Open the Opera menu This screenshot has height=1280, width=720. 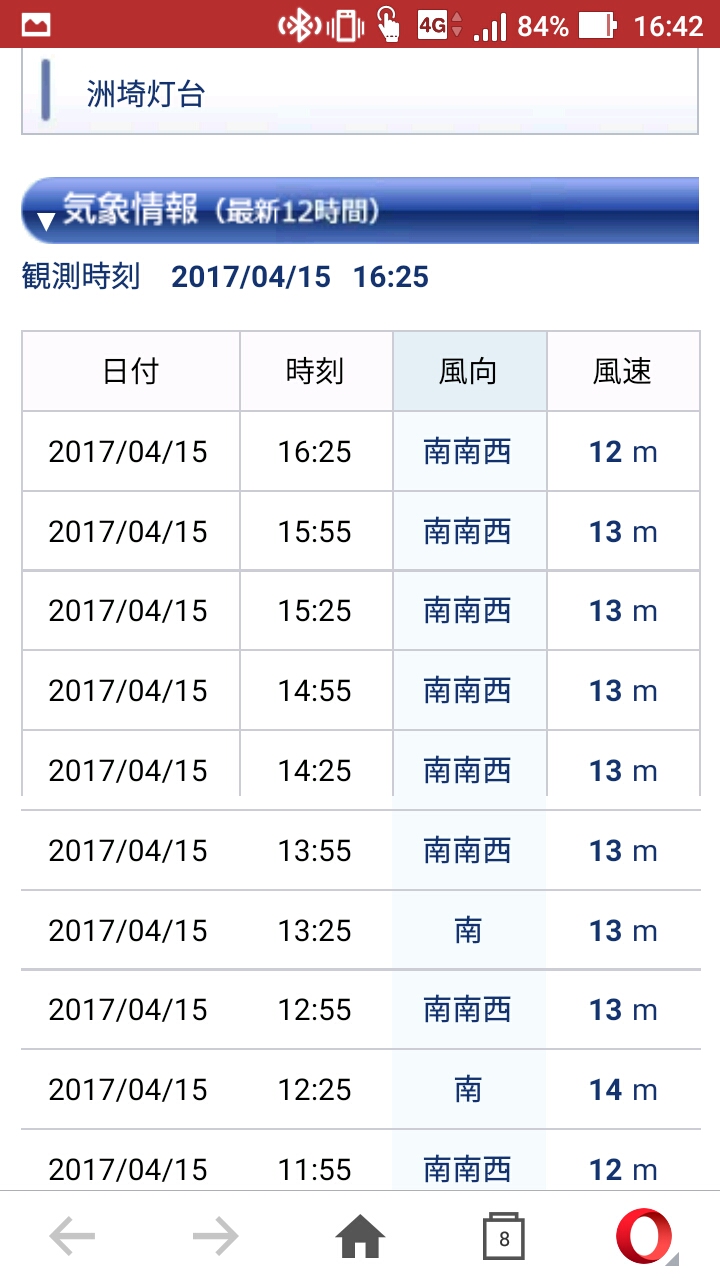(x=646, y=1238)
